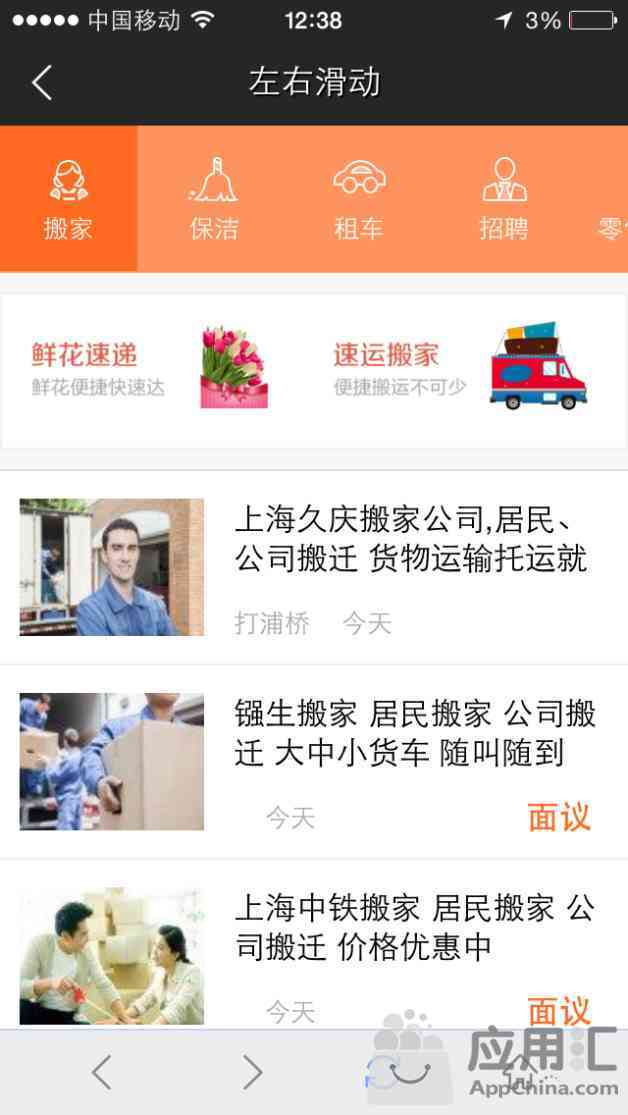The image size is (628, 1115).
Task: Open listing 上海久庆搬家公司
Action: (x=313, y=567)
